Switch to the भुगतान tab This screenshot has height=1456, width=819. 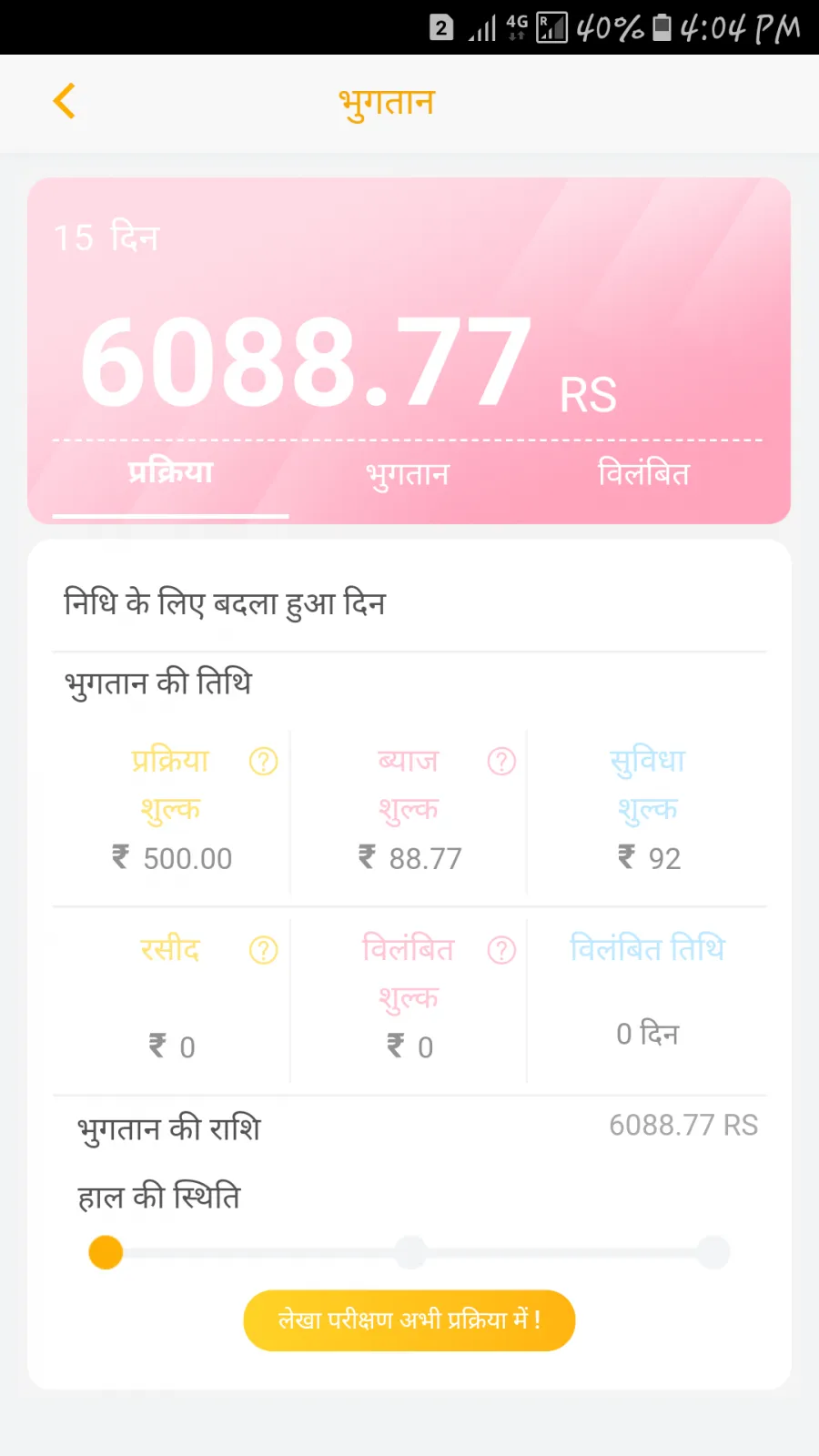pyautogui.click(x=408, y=474)
